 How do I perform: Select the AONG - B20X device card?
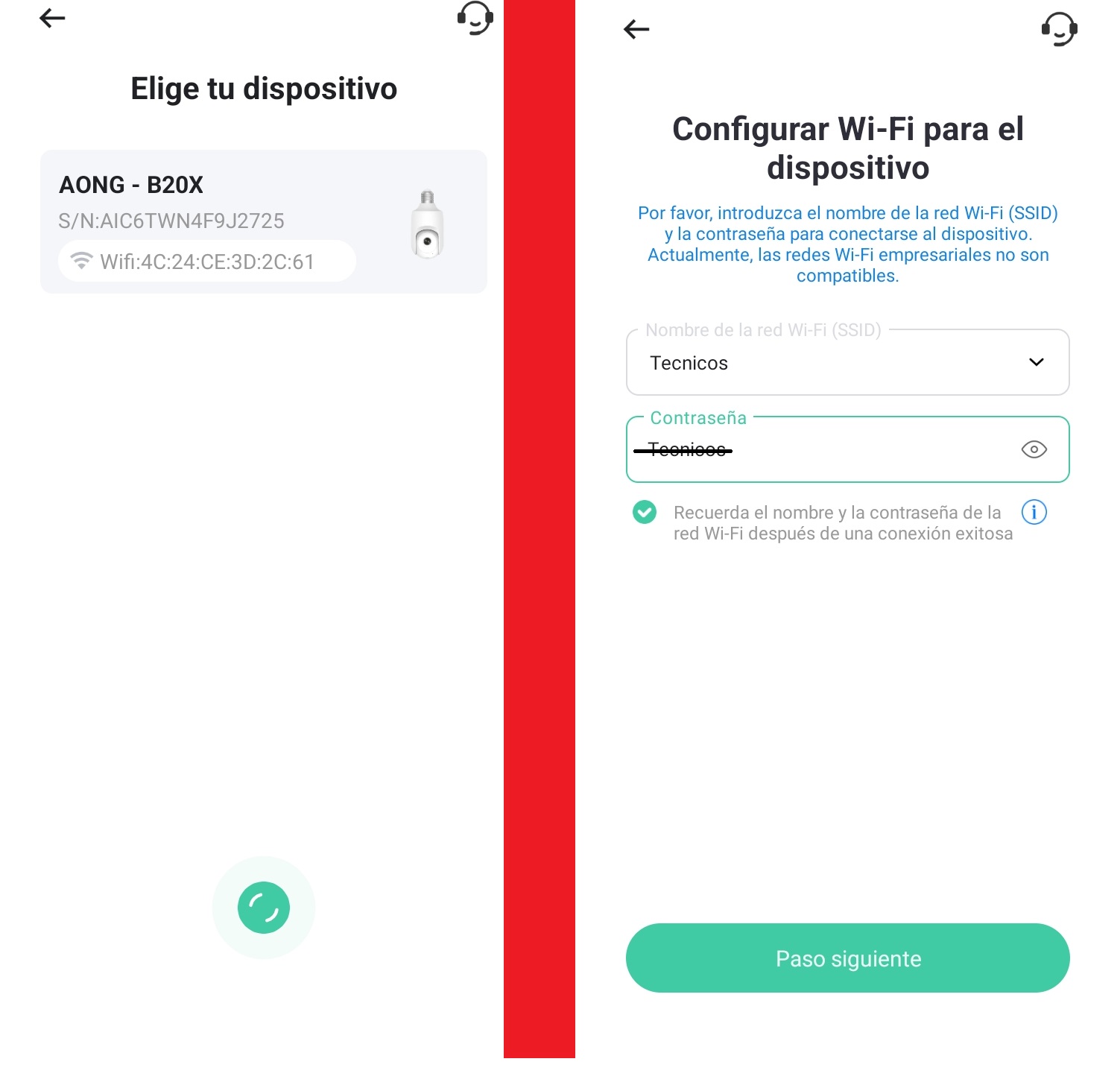tap(263, 221)
